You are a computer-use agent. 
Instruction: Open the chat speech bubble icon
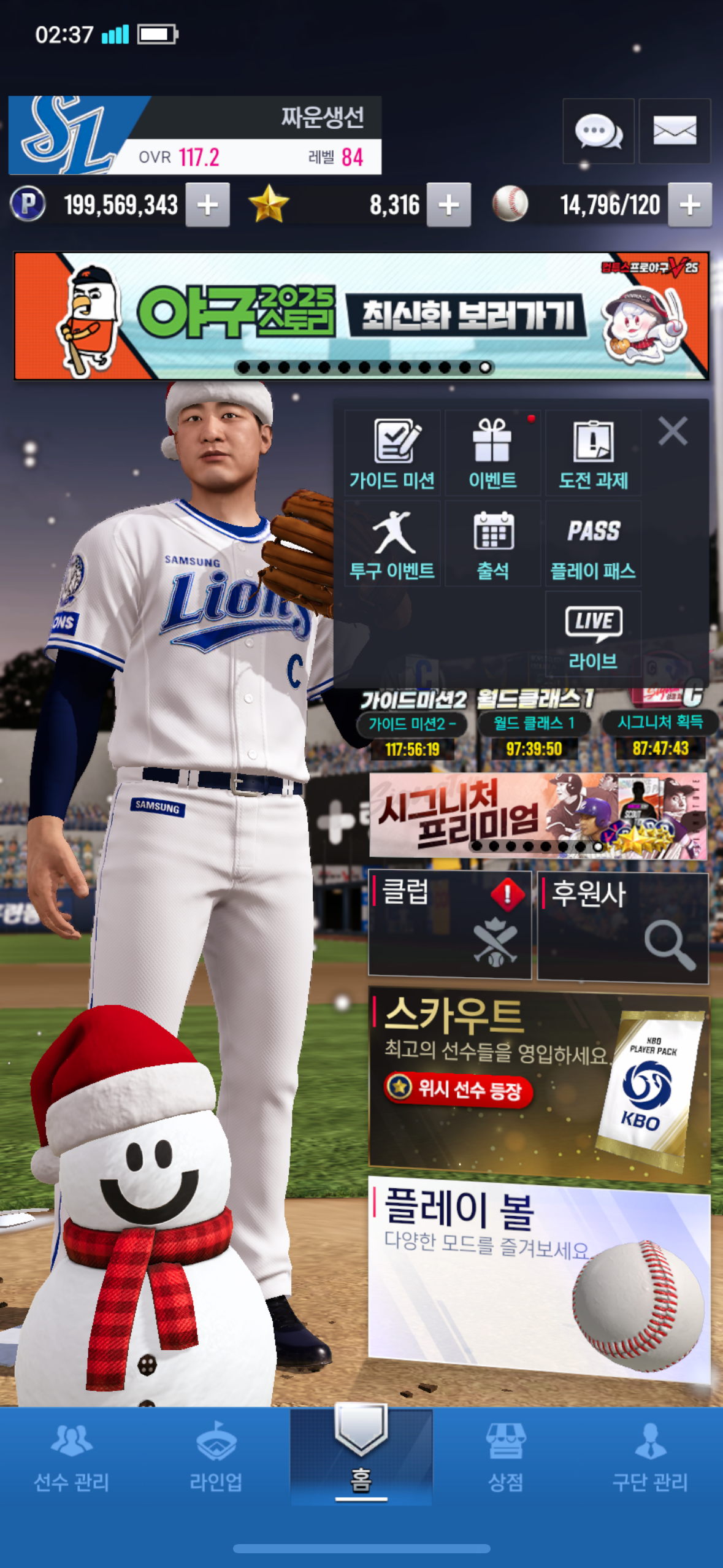(x=598, y=131)
